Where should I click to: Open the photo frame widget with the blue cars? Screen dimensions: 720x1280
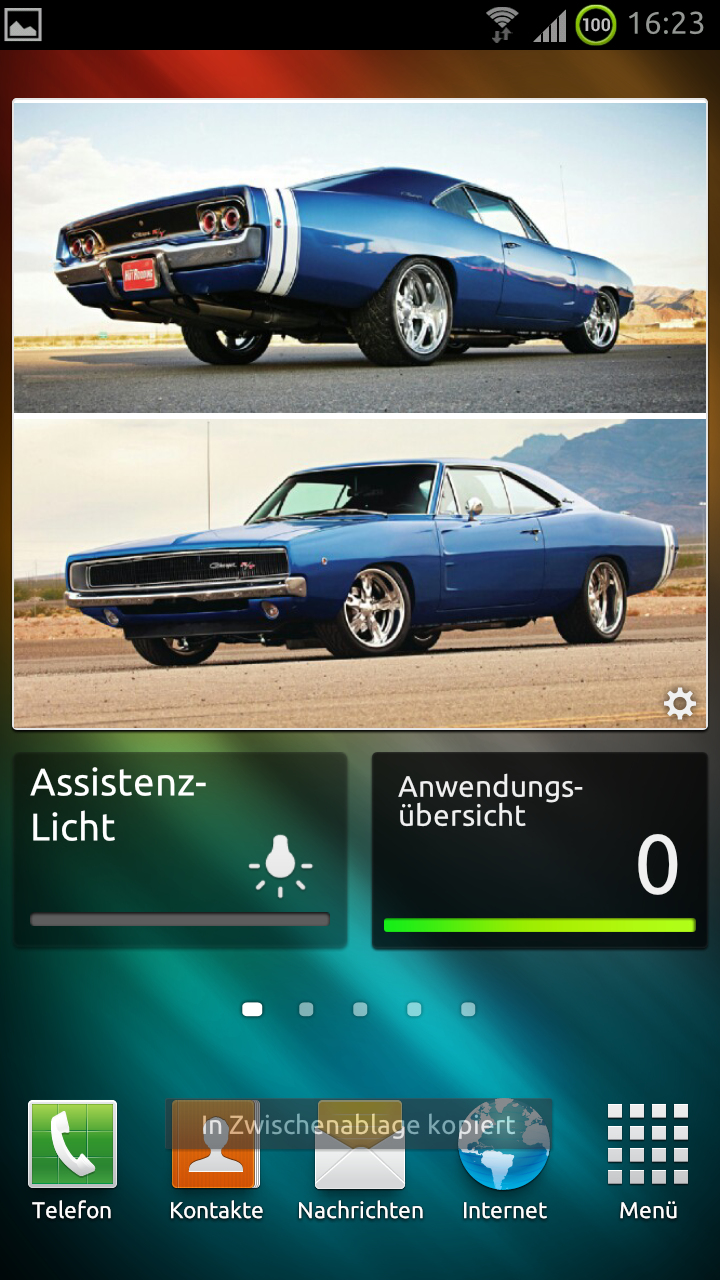(360, 414)
